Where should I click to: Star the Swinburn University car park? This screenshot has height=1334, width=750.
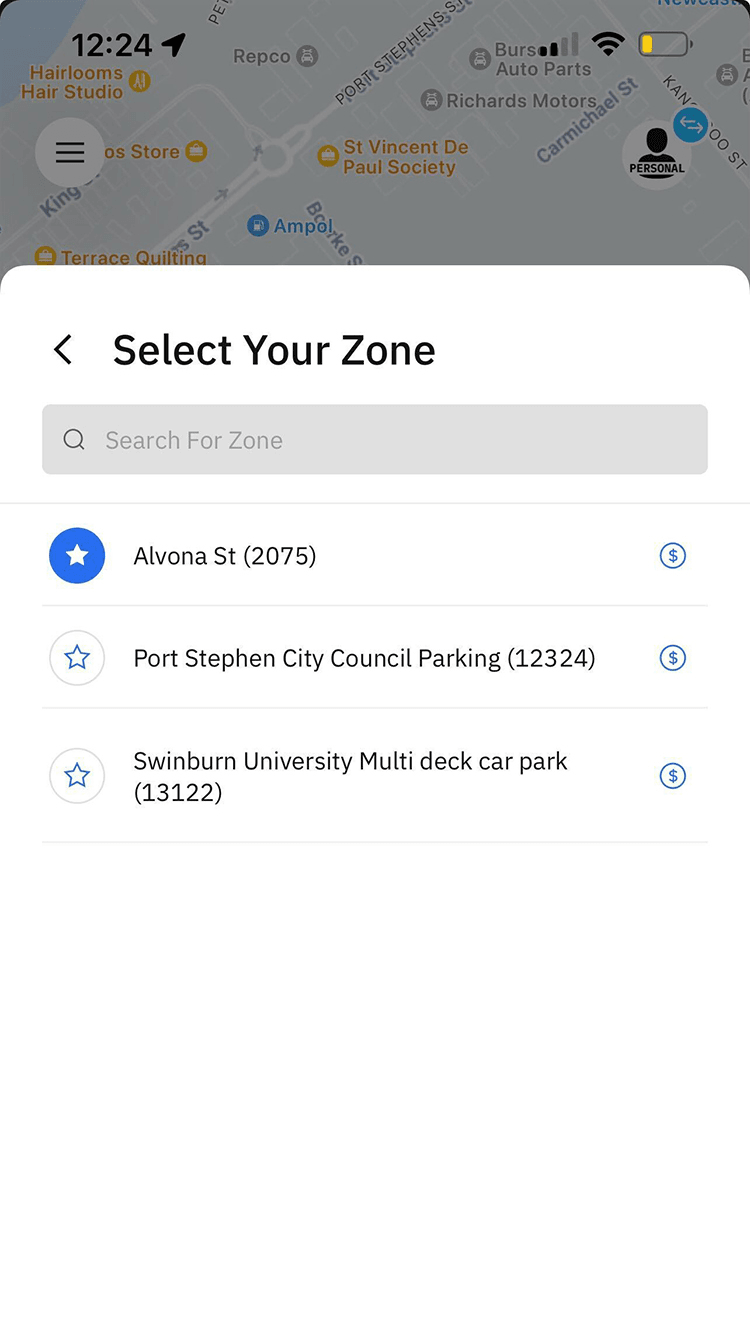pos(77,775)
